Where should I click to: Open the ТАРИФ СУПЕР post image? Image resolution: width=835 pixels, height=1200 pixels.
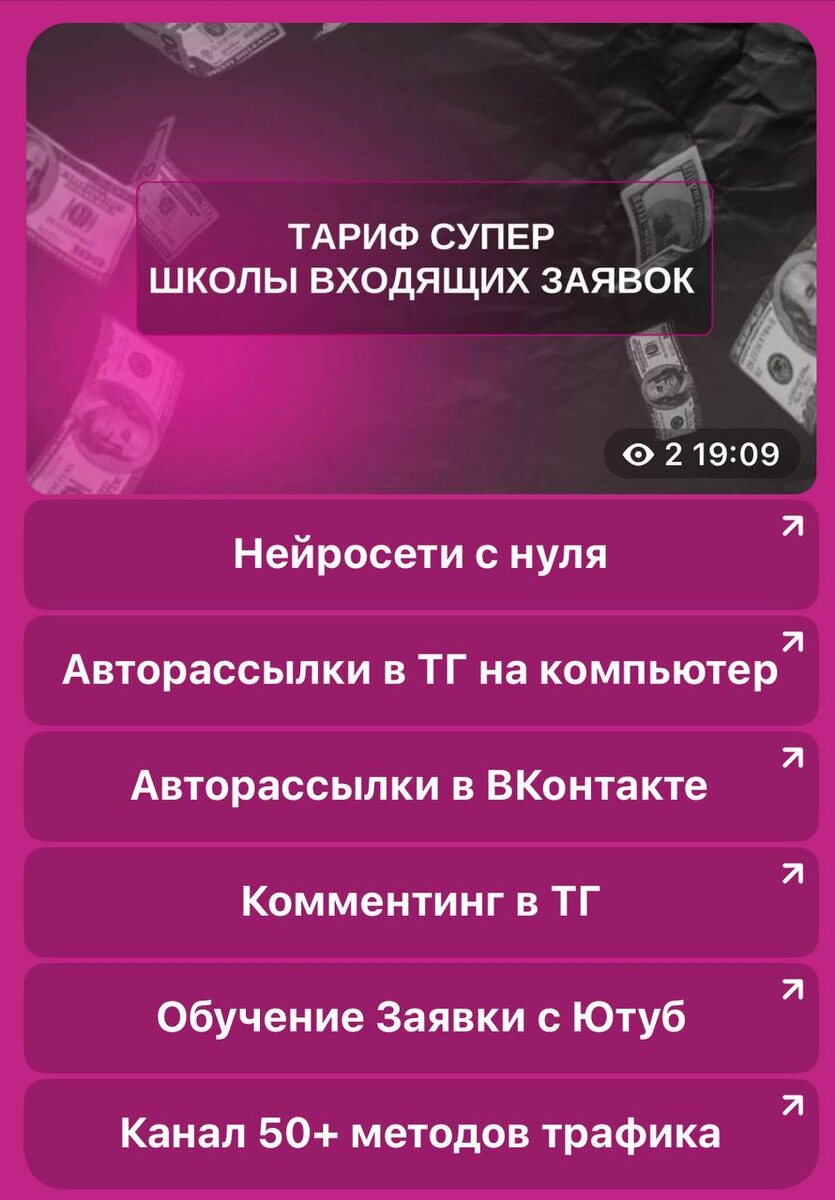421,259
